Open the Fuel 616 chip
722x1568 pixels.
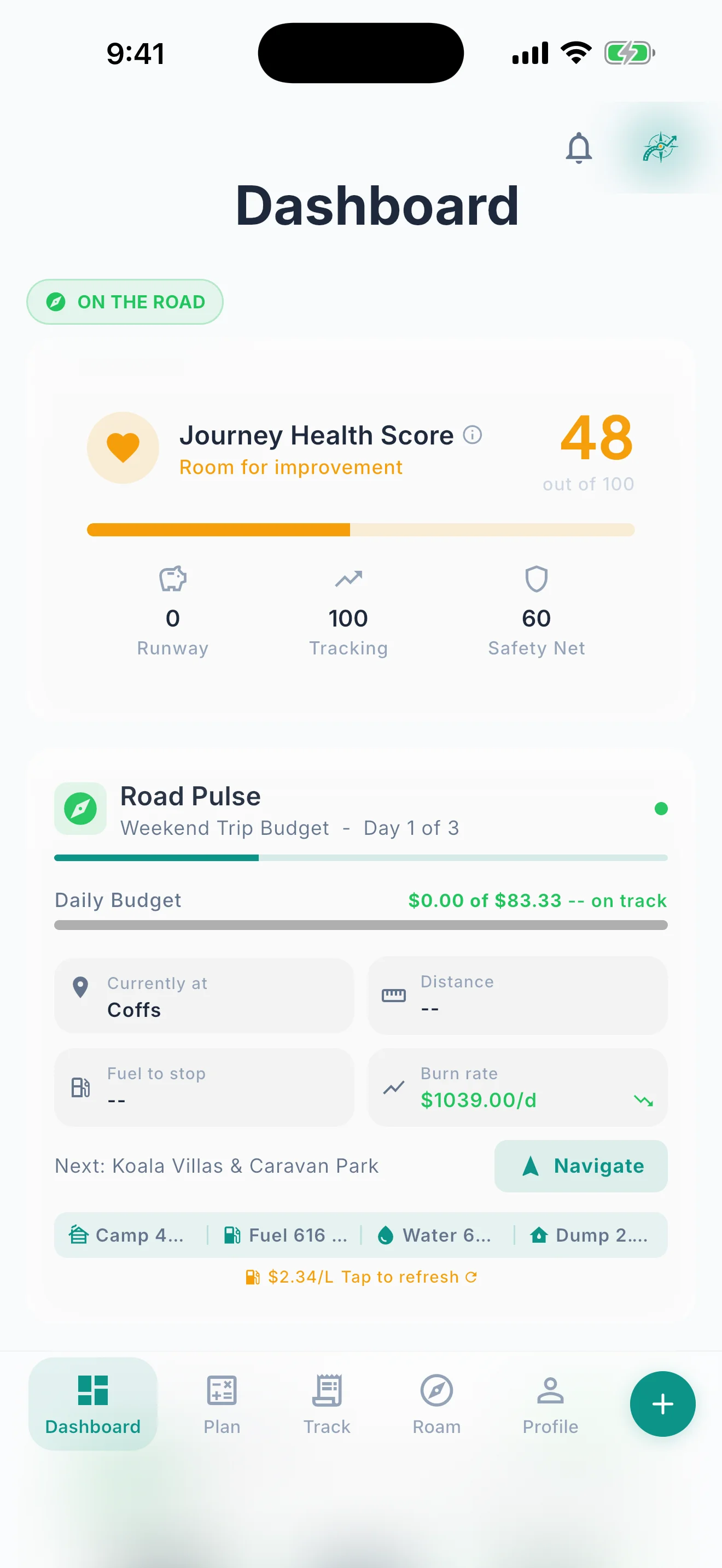(286, 1235)
